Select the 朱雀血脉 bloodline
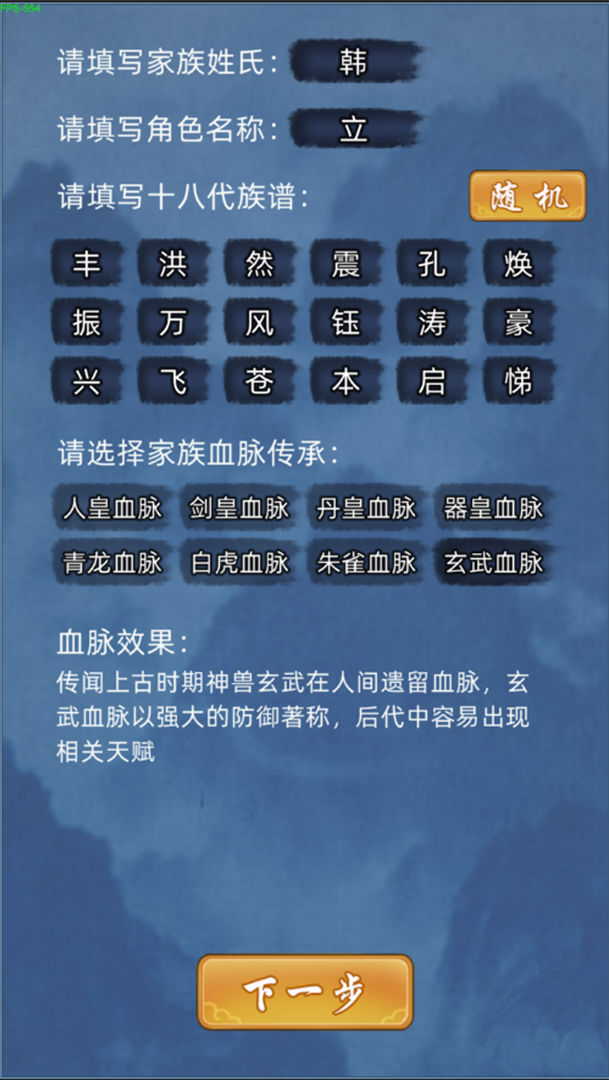Screen dimensions: 609x1080 click(366, 563)
